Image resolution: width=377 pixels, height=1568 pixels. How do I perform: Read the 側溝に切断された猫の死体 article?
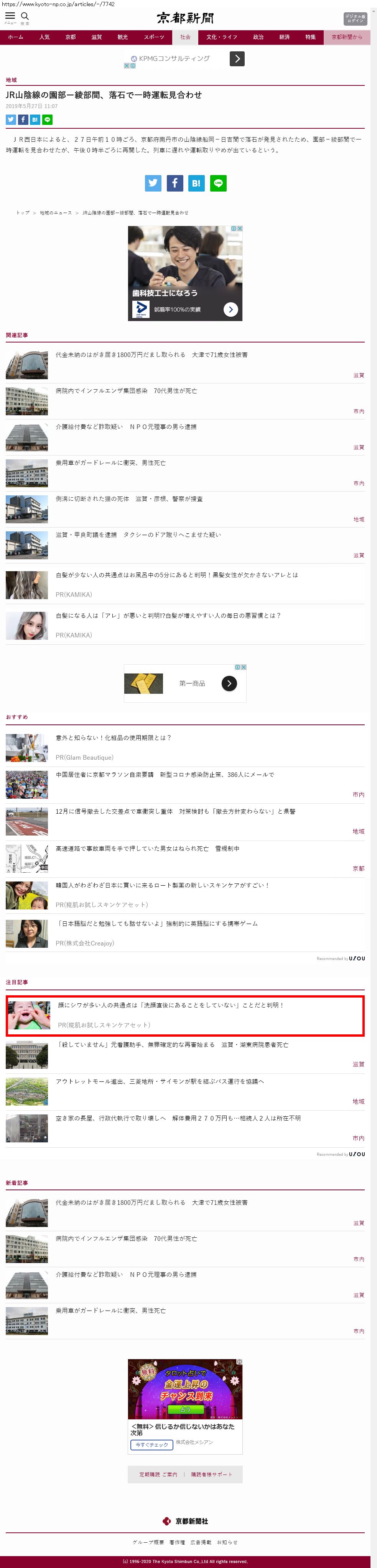(x=129, y=498)
